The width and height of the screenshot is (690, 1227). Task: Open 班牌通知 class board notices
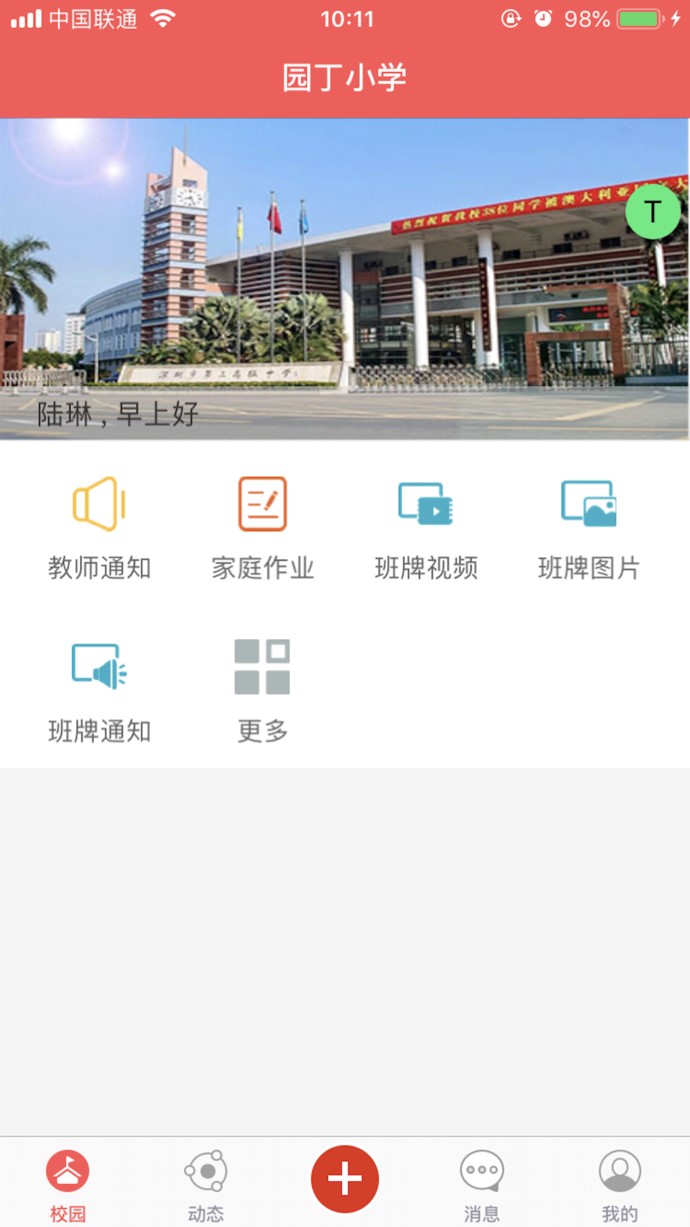click(x=99, y=689)
